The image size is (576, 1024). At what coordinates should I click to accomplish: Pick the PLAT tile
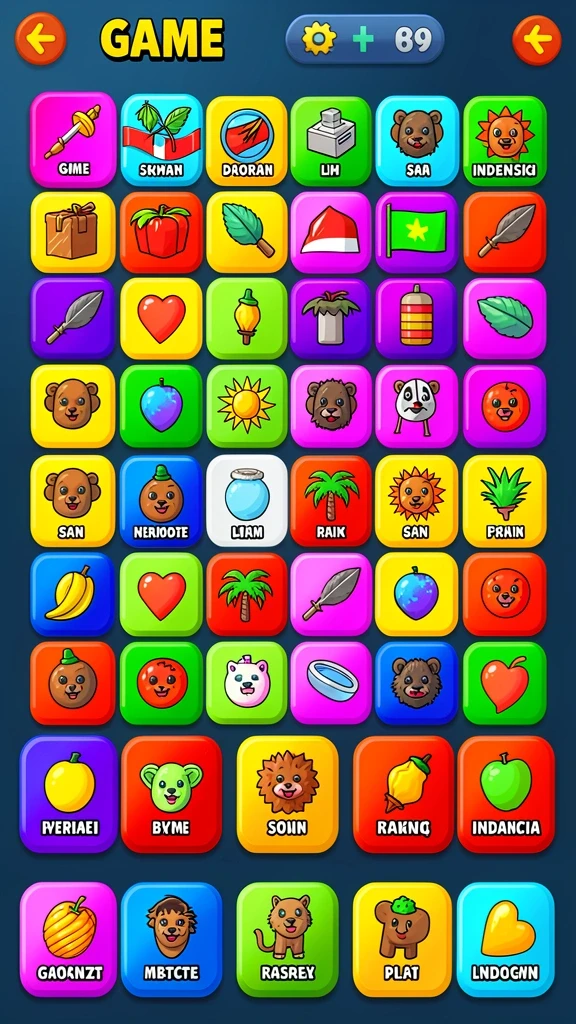coord(402,939)
